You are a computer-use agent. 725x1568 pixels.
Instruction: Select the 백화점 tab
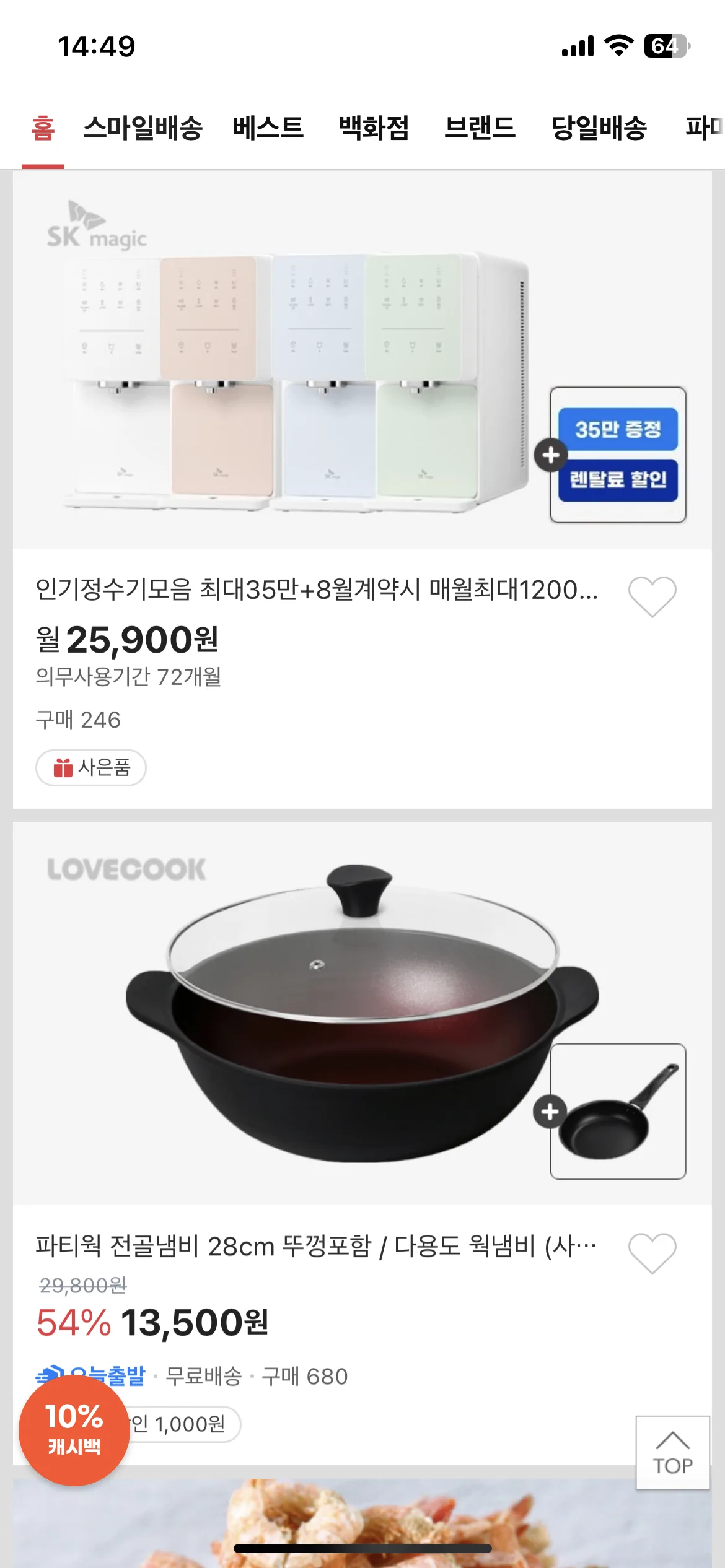374,128
